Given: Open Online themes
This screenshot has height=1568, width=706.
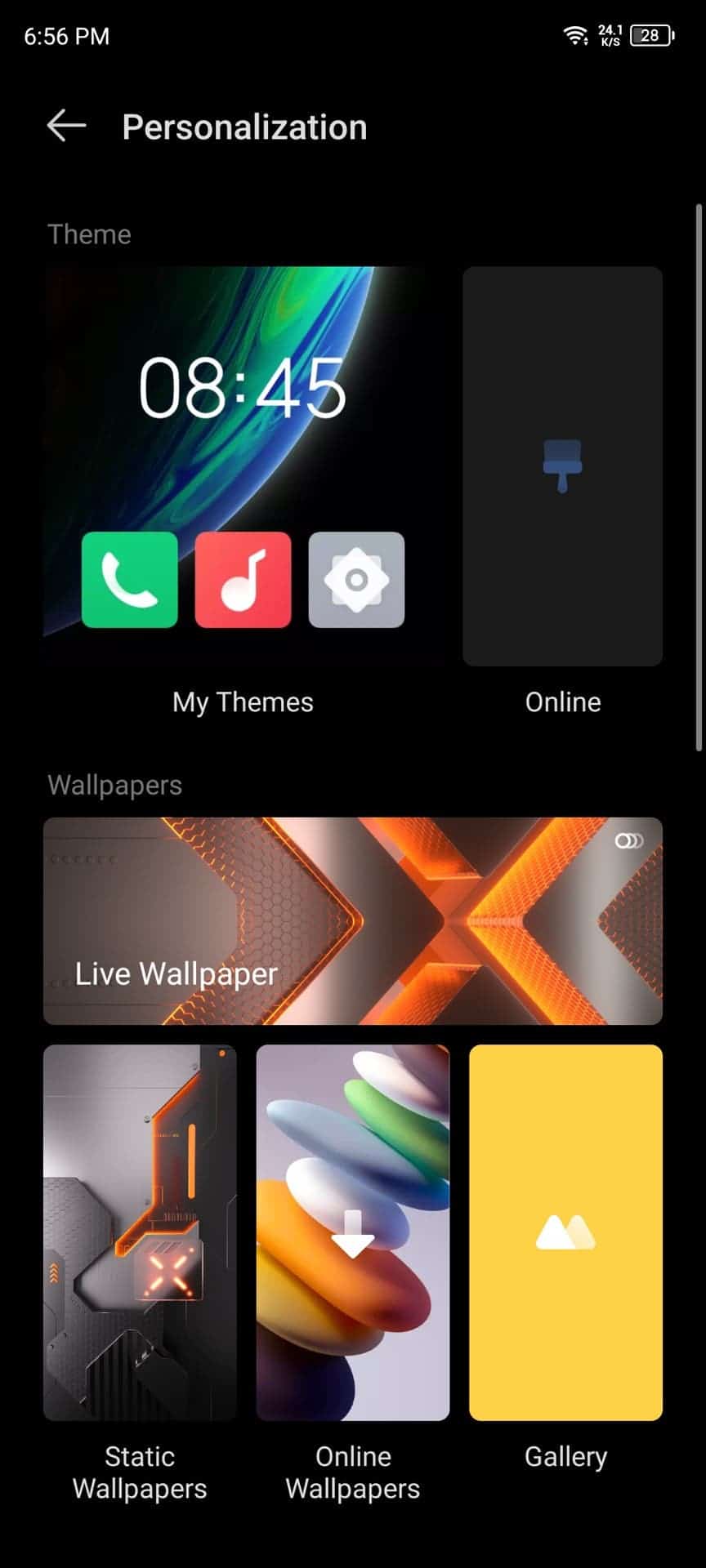Looking at the screenshot, I should [x=562, y=465].
